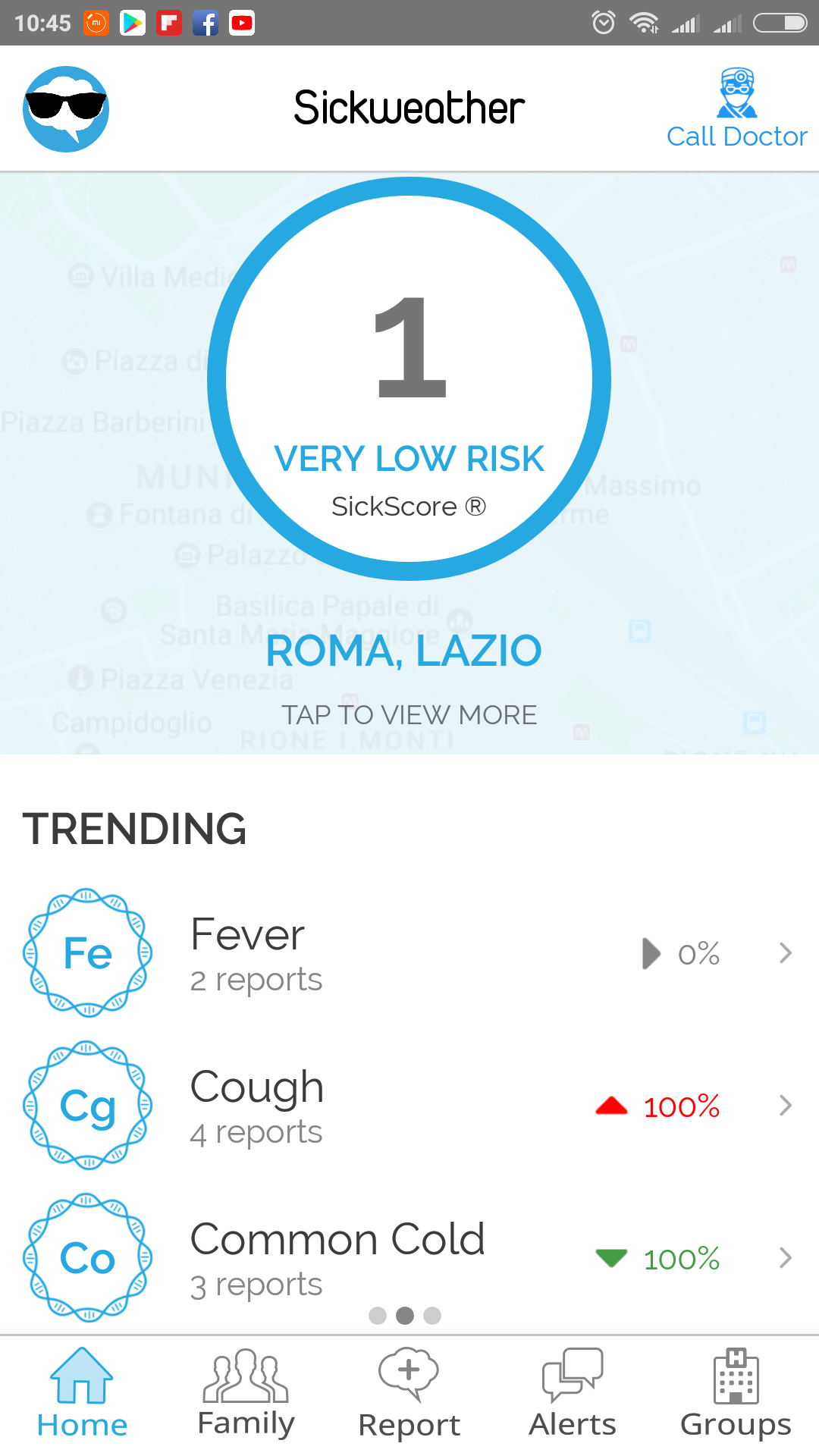Open the sunglasses cloud profile icon
The height and width of the screenshot is (1456, 819).
tap(66, 108)
